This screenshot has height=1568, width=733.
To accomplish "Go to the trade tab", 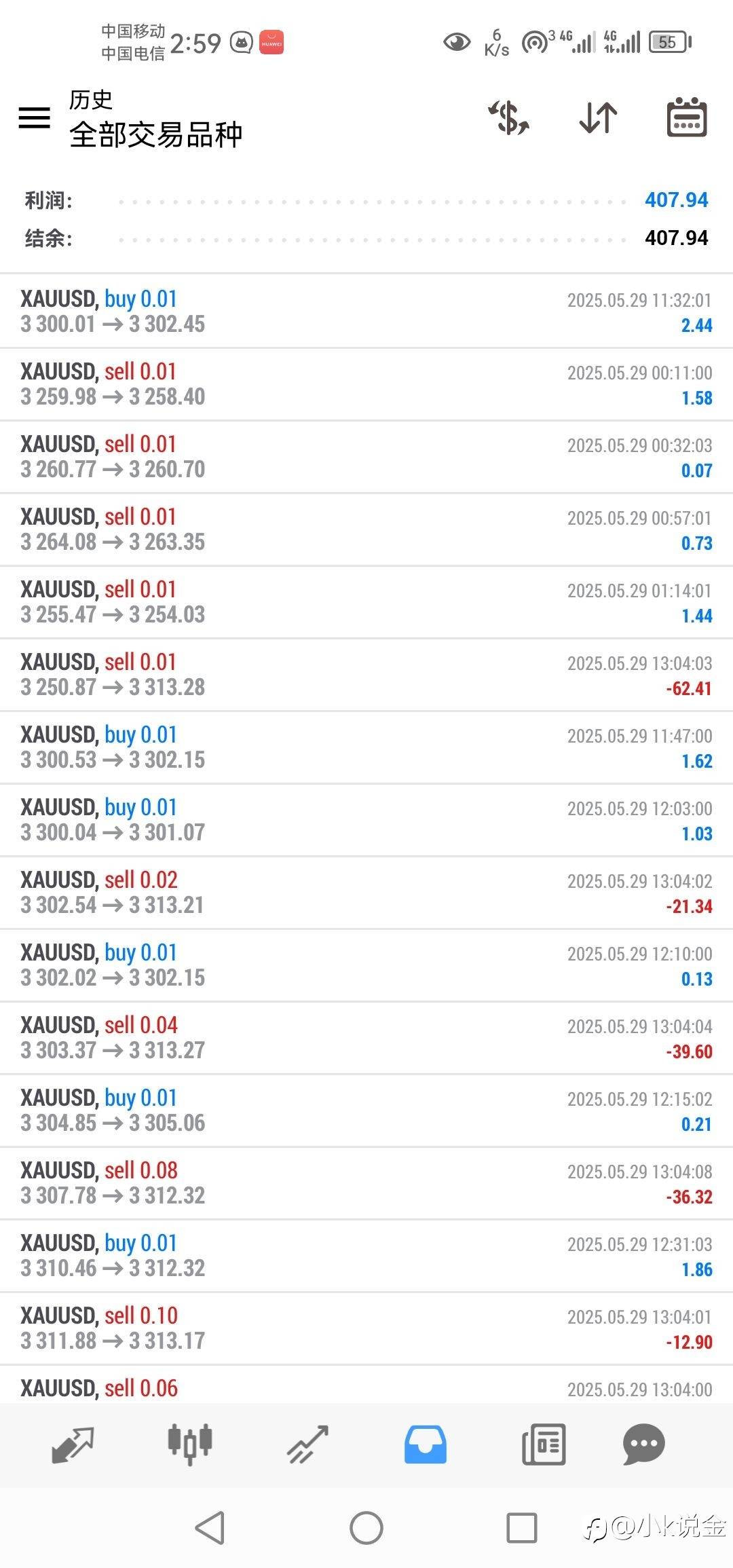I will [307, 1444].
